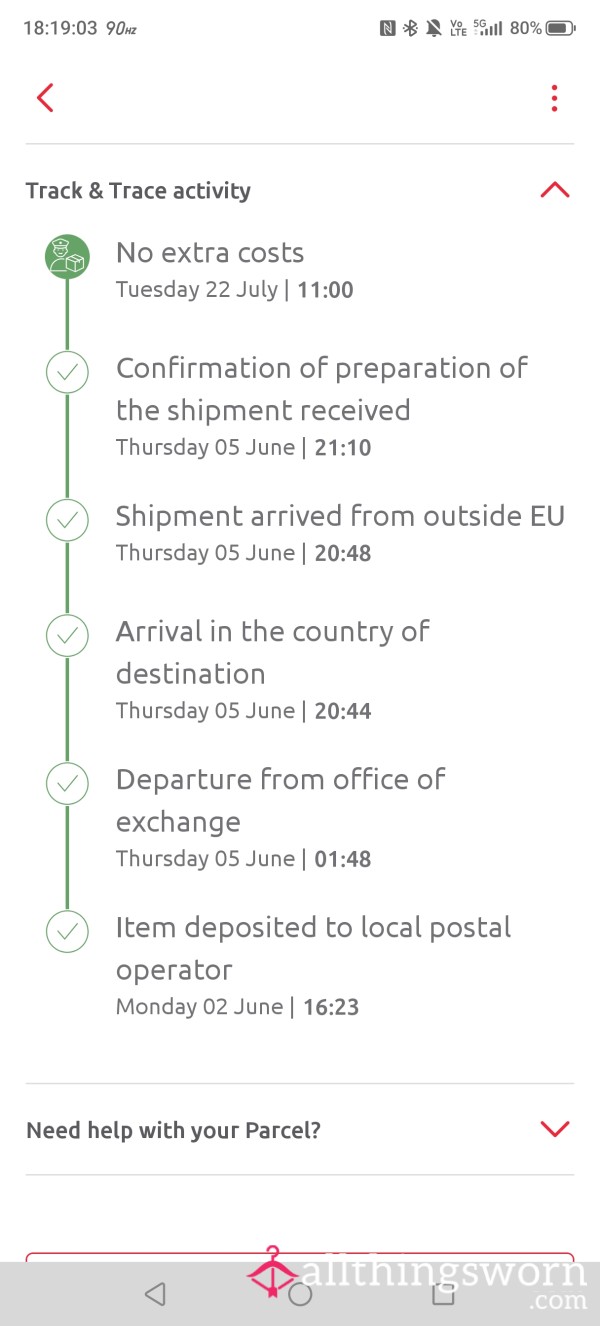Collapse the Track & Trace activity section
The width and height of the screenshot is (600, 1326).
coord(554,190)
